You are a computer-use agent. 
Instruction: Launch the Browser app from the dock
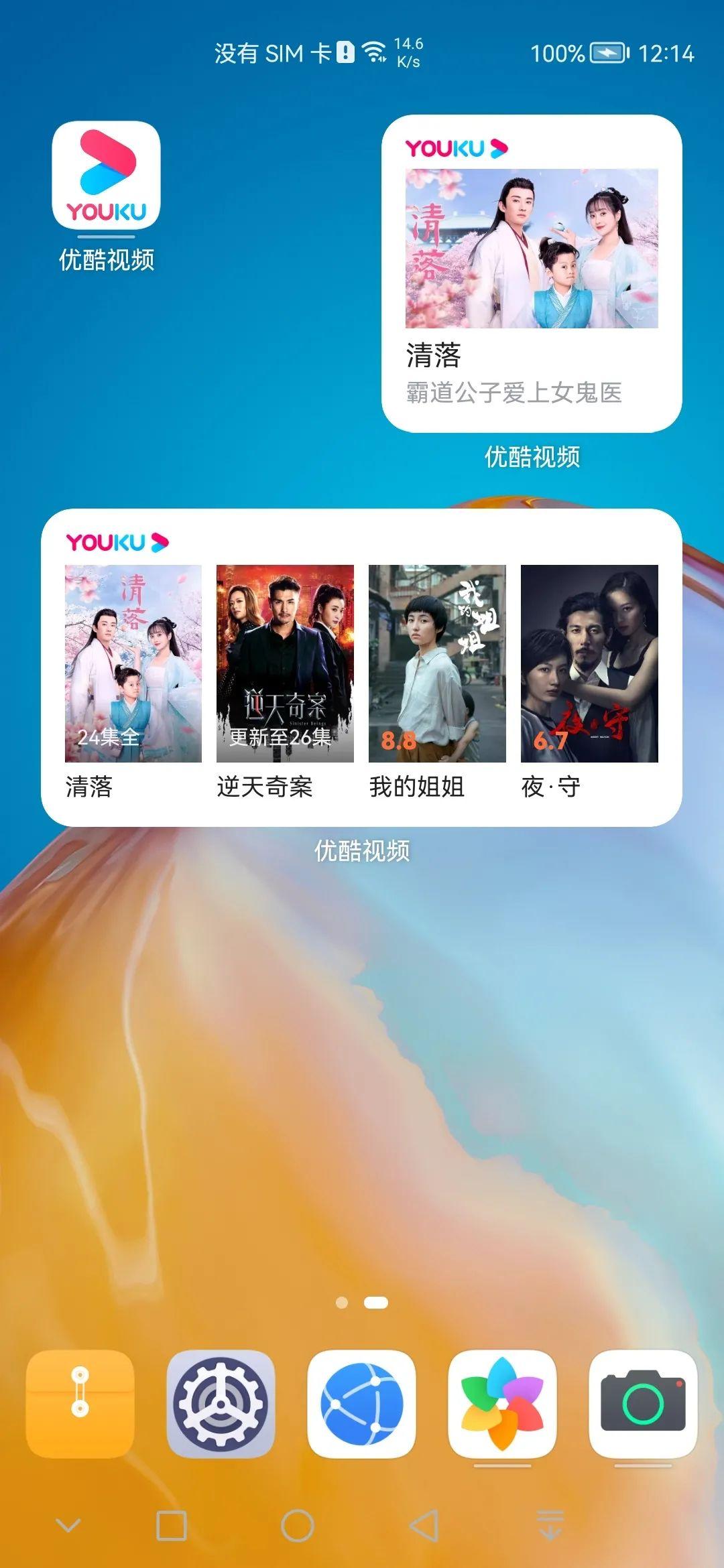[361, 1403]
